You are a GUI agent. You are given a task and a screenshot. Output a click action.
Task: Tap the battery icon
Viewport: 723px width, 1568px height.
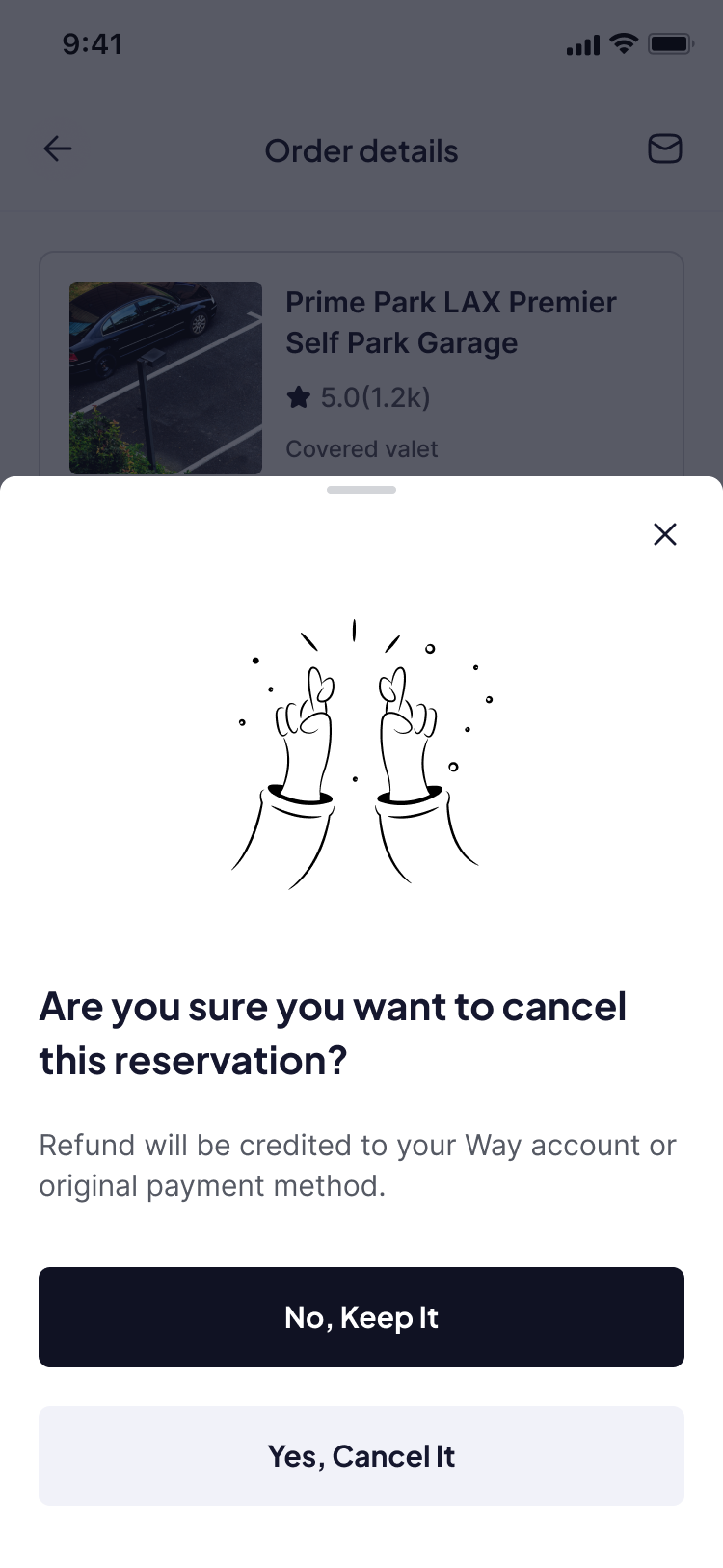[x=669, y=42]
